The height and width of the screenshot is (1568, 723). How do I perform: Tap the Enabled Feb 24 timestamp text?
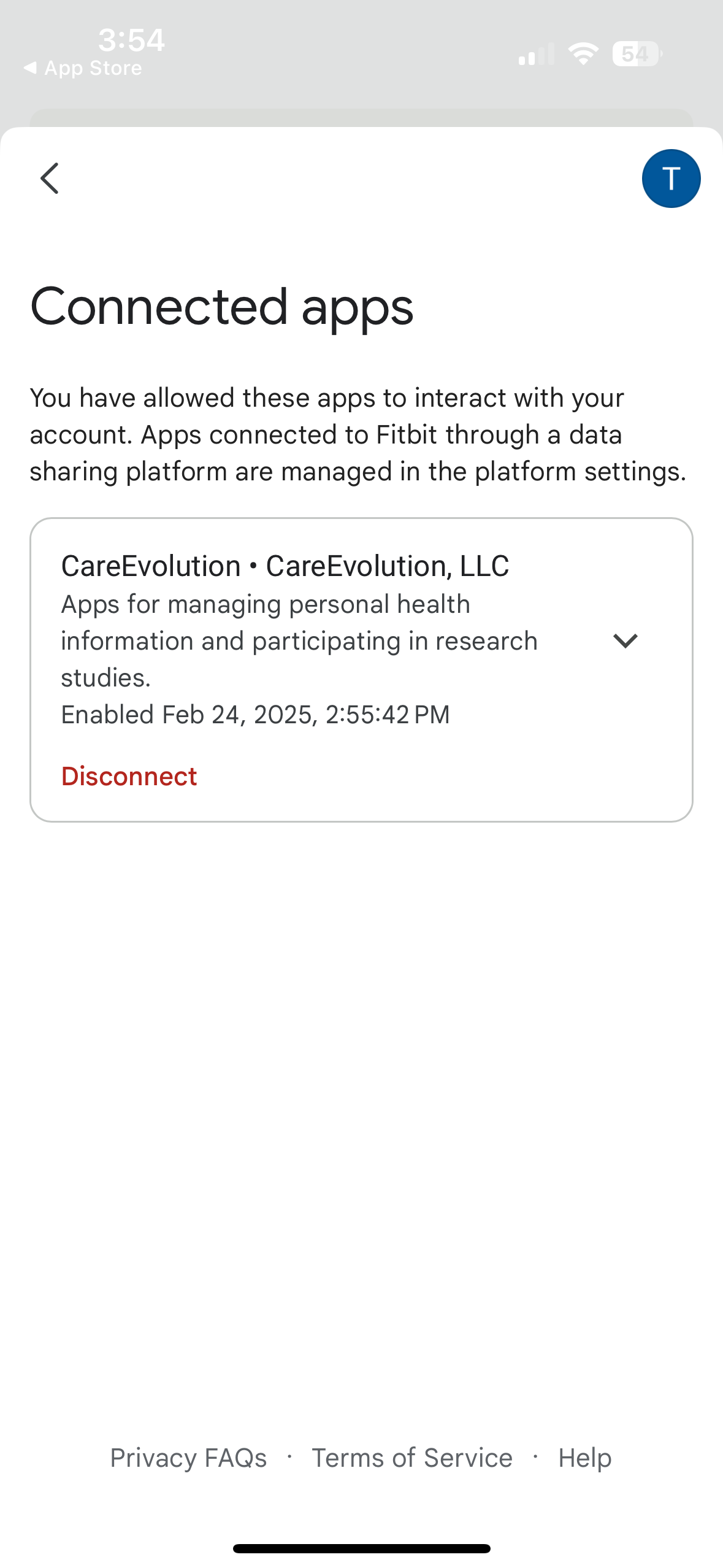(x=256, y=714)
